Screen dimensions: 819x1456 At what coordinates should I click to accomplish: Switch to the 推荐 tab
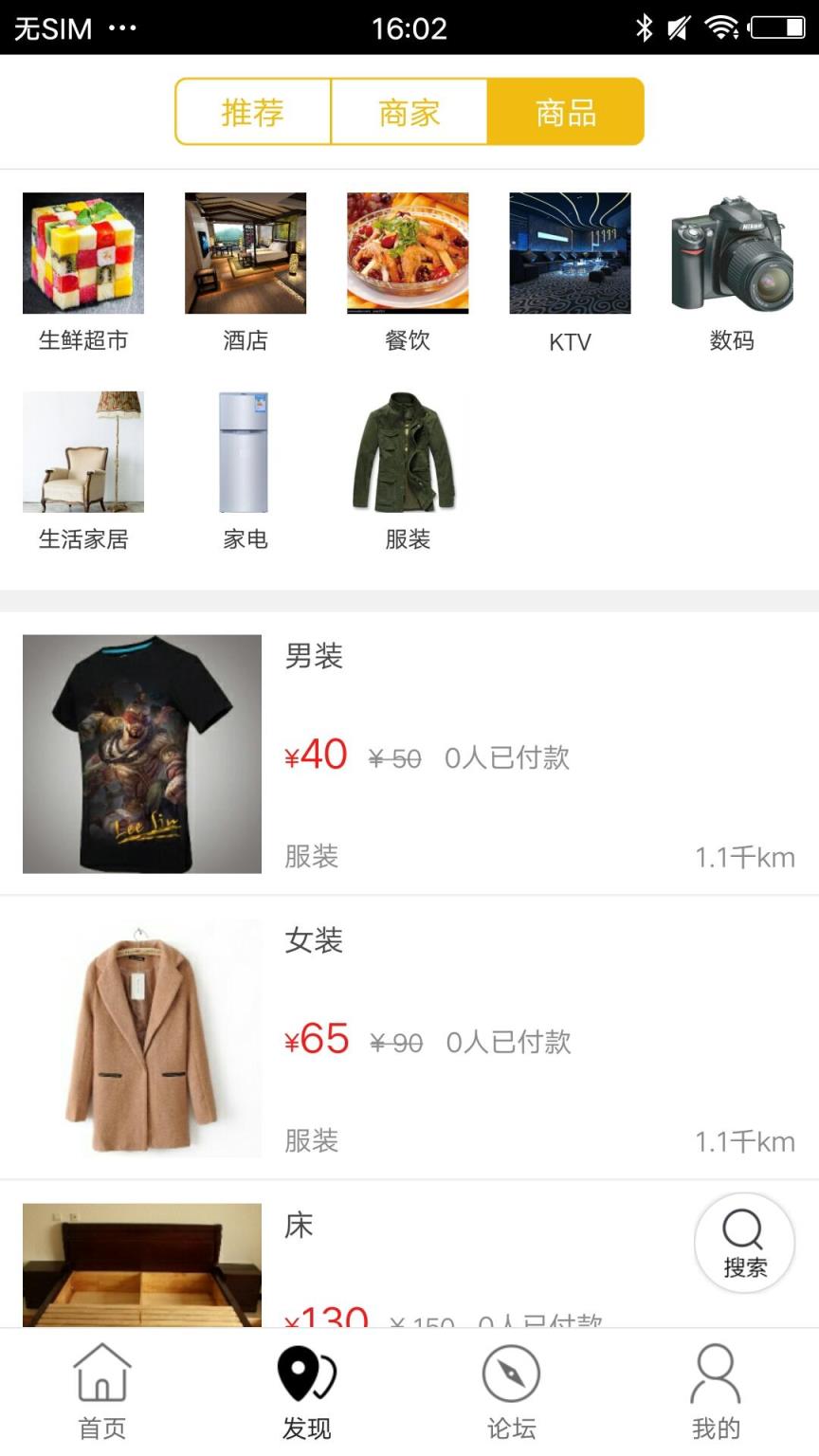tap(252, 112)
